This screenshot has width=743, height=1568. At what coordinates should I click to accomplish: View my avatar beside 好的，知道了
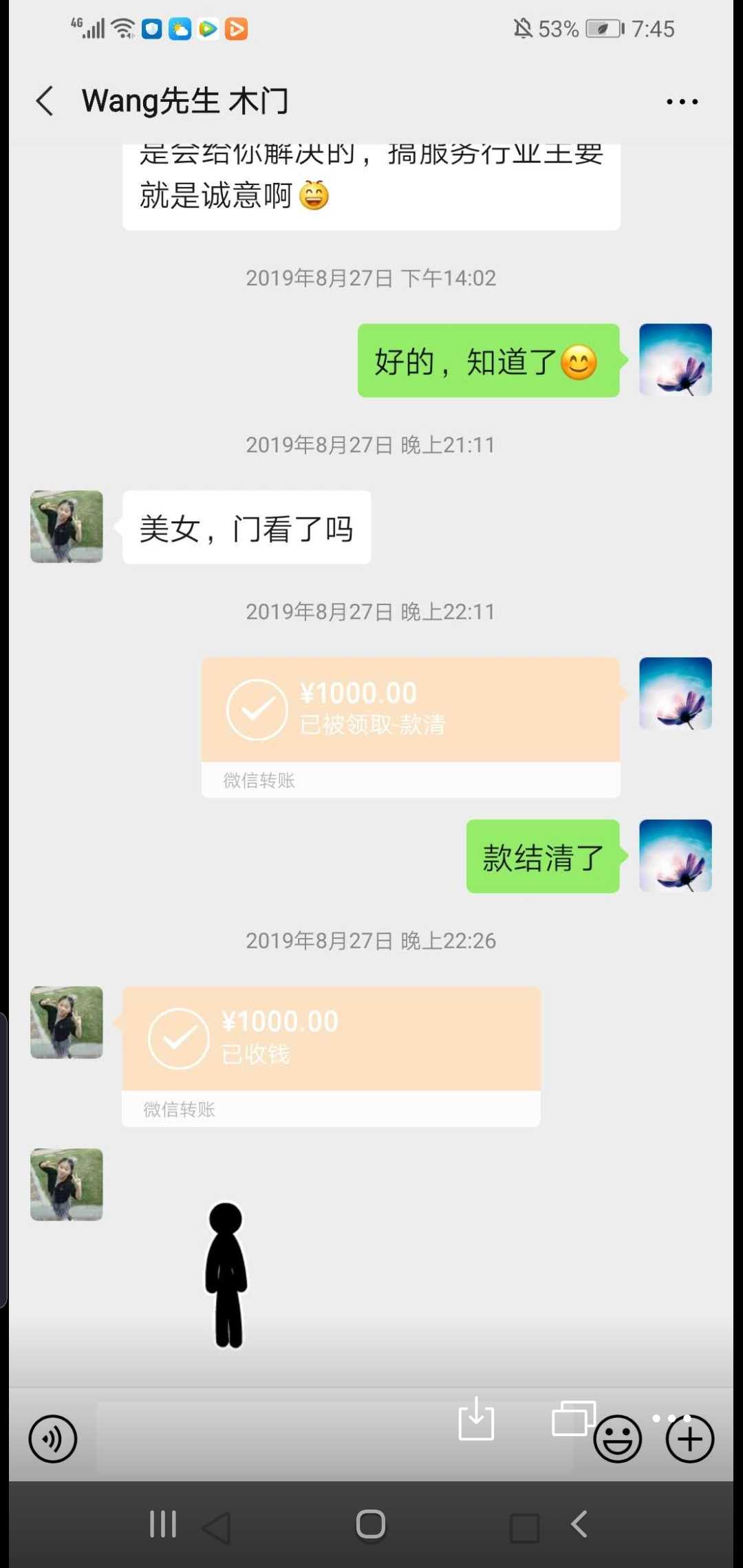pos(675,360)
